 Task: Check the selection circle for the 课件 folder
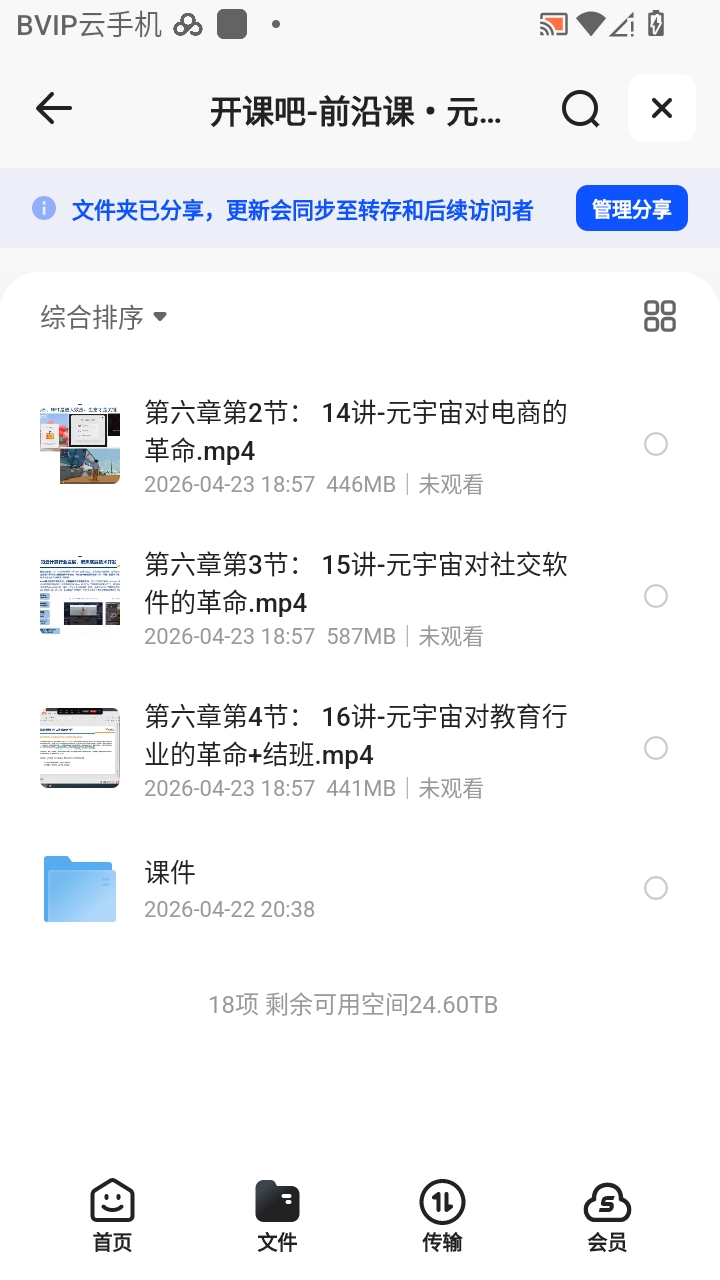[656, 888]
